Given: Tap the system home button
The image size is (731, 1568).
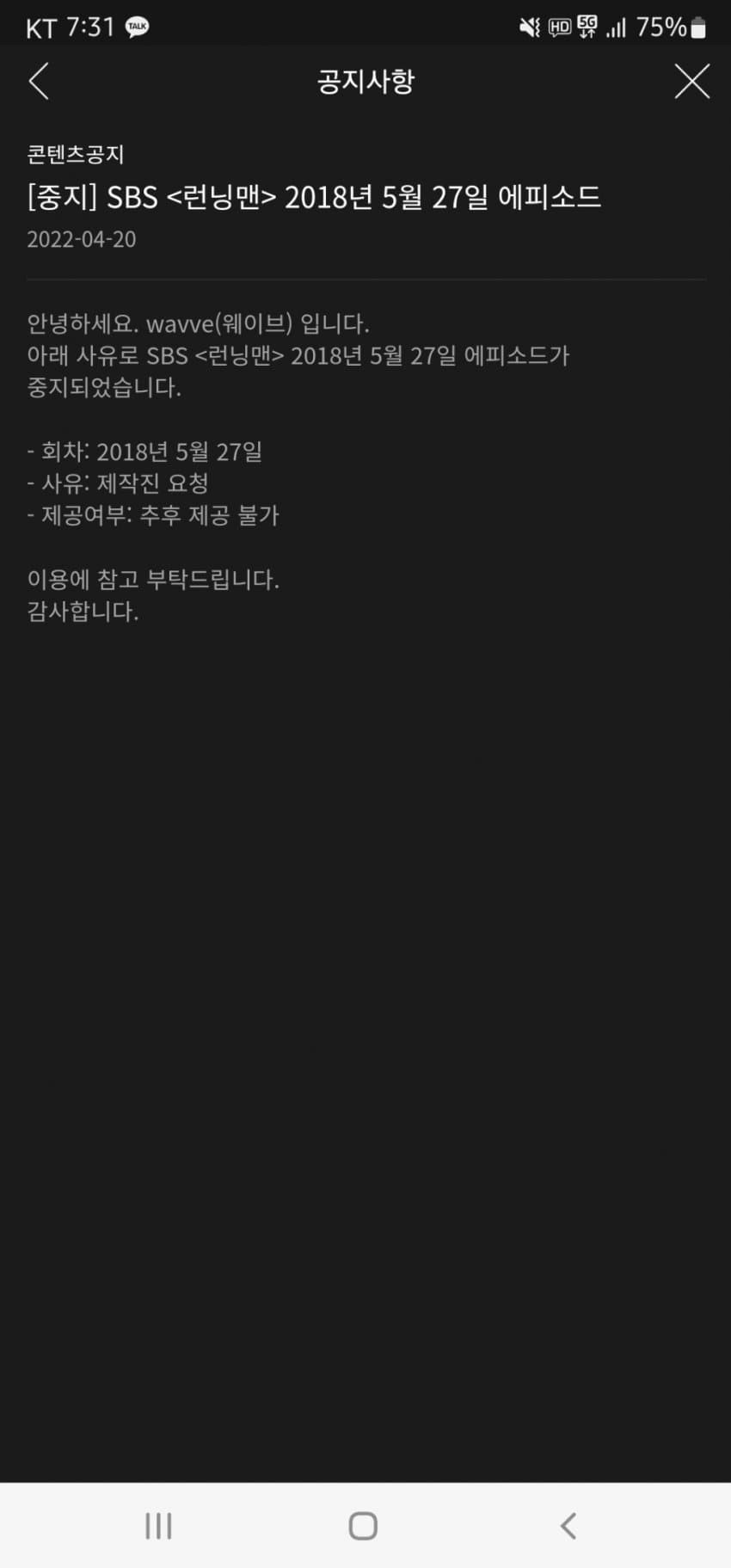Looking at the screenshot, I should point(363,1526).
